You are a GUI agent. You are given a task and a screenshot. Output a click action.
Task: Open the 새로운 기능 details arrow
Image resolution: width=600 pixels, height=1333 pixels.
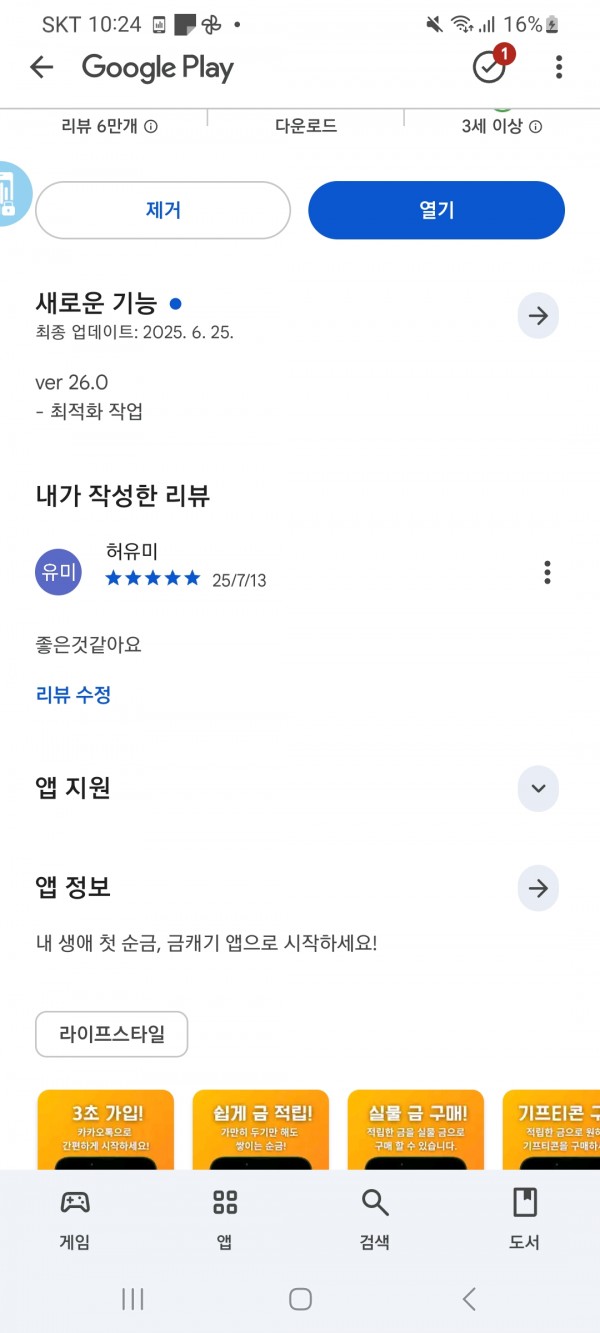(538, 316)
